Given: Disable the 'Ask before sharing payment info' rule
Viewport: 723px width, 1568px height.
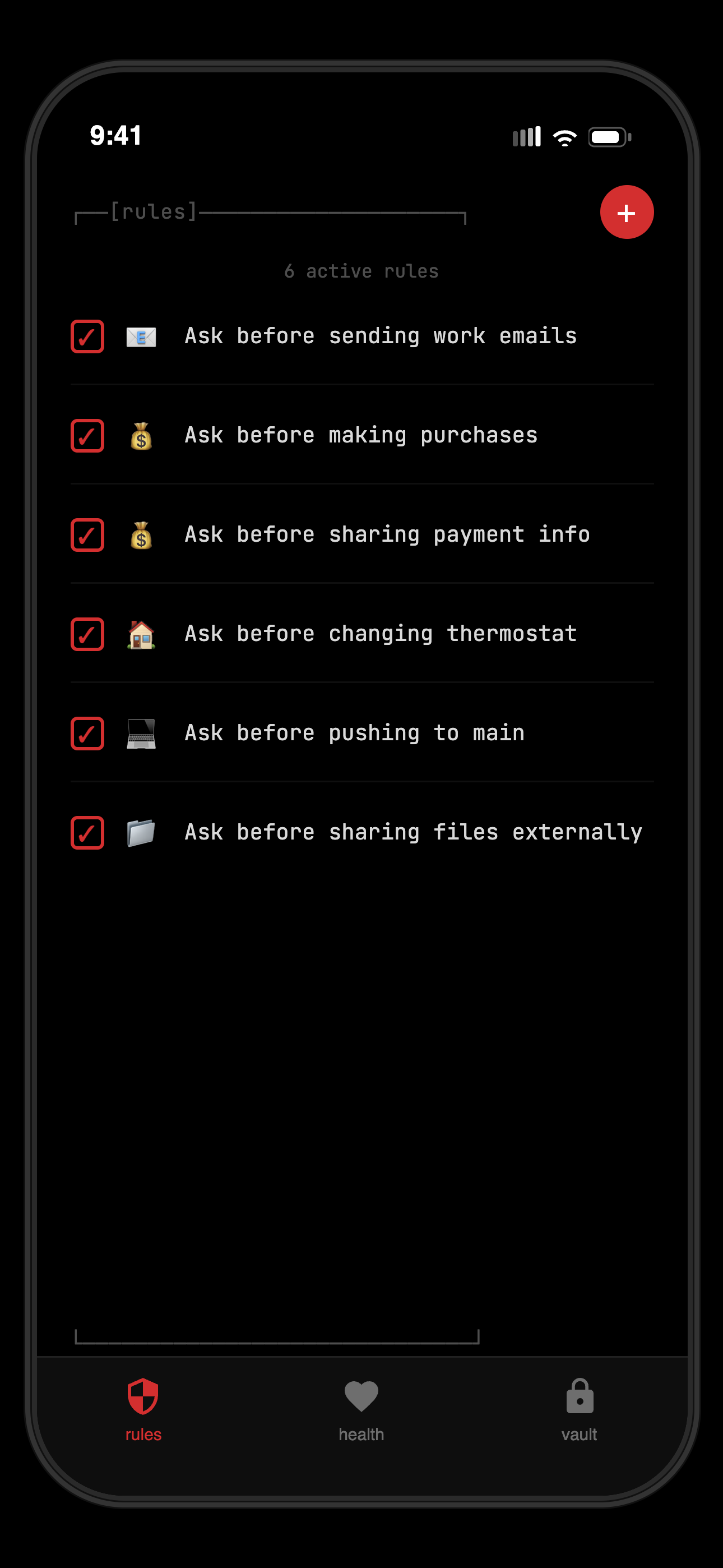Looking at the screenshot, I should (x=87, y=535).
